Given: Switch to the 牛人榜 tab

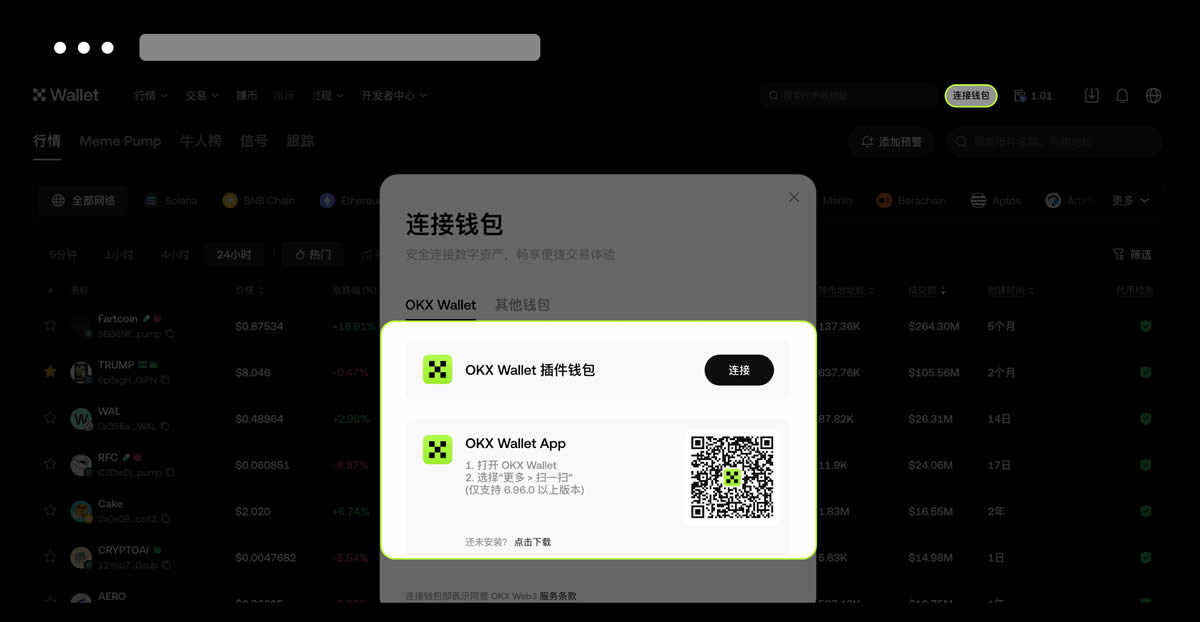Looking at the screenshot, I should (x=201, y=141).
